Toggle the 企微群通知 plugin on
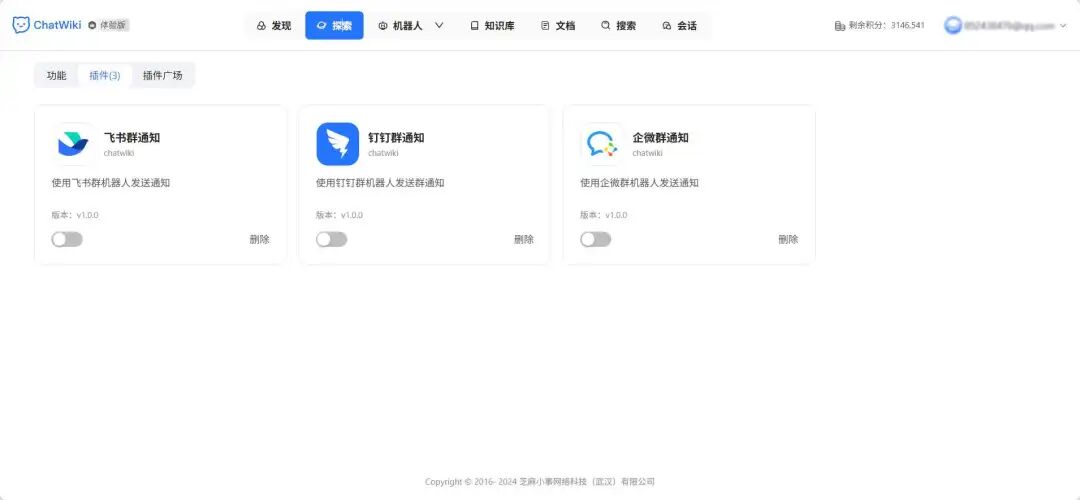The image size is (1080, 500). click(x=595, y=239)
